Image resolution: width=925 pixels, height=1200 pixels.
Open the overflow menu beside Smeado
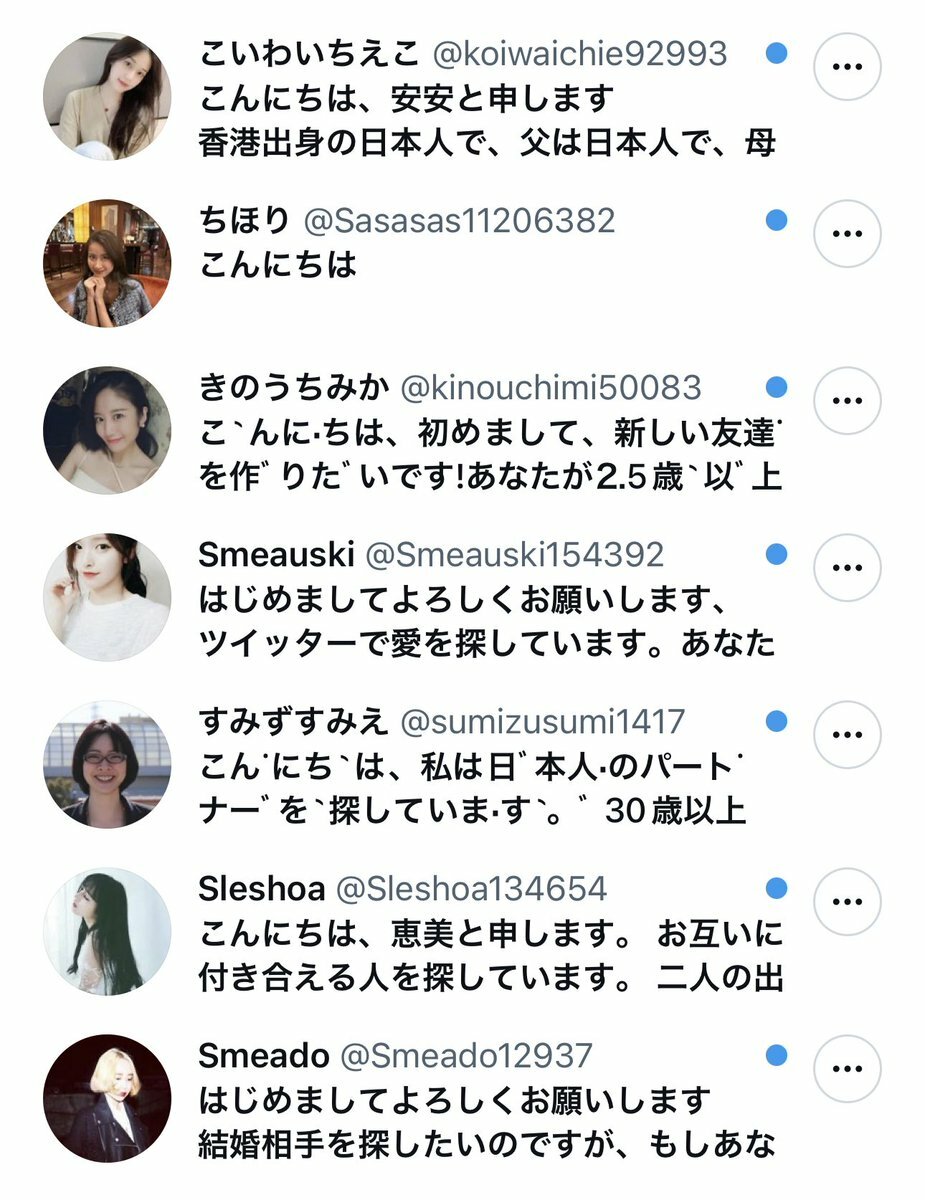click(848, 1068)
